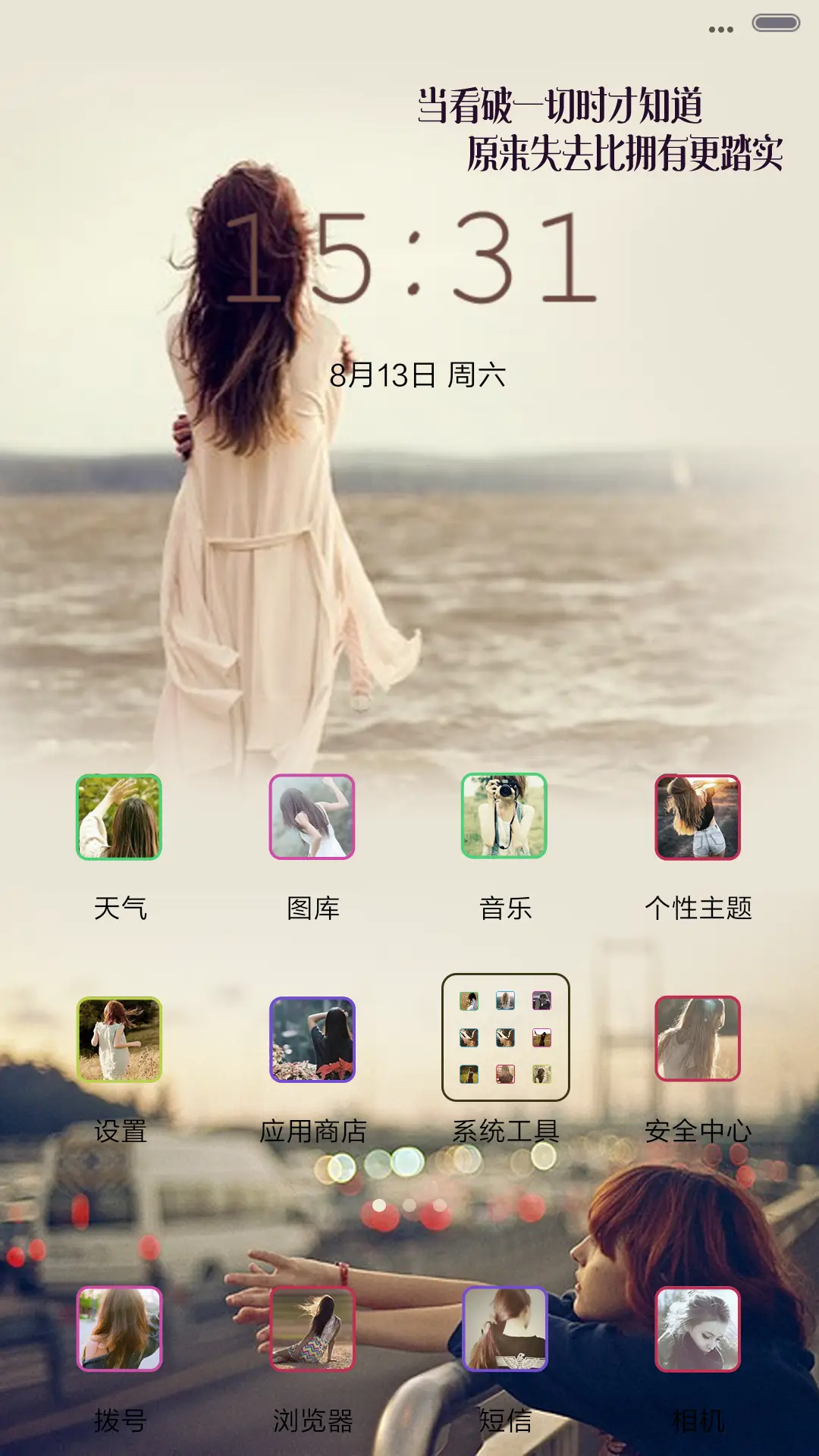Tap the quote text at the top

(x=599, y=129)
